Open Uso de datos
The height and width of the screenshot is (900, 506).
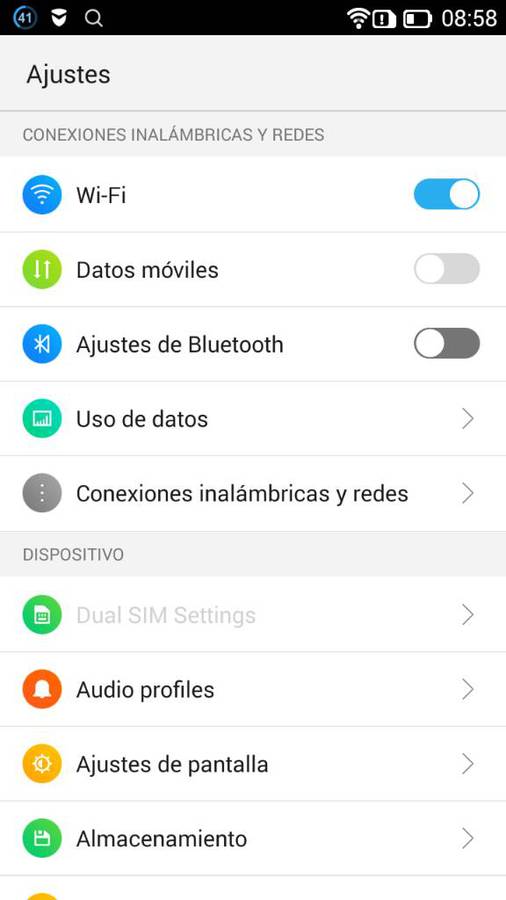(253, 418)
